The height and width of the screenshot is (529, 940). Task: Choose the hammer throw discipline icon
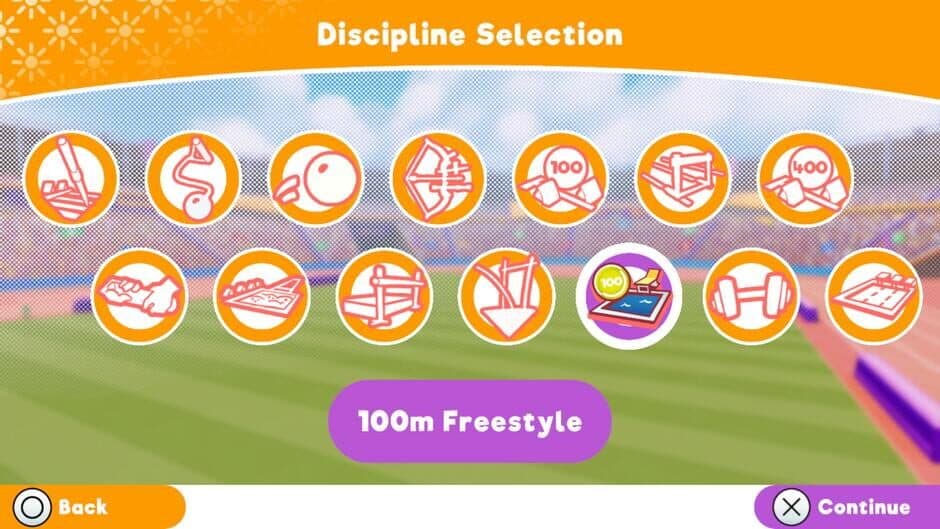click(193, 179)
